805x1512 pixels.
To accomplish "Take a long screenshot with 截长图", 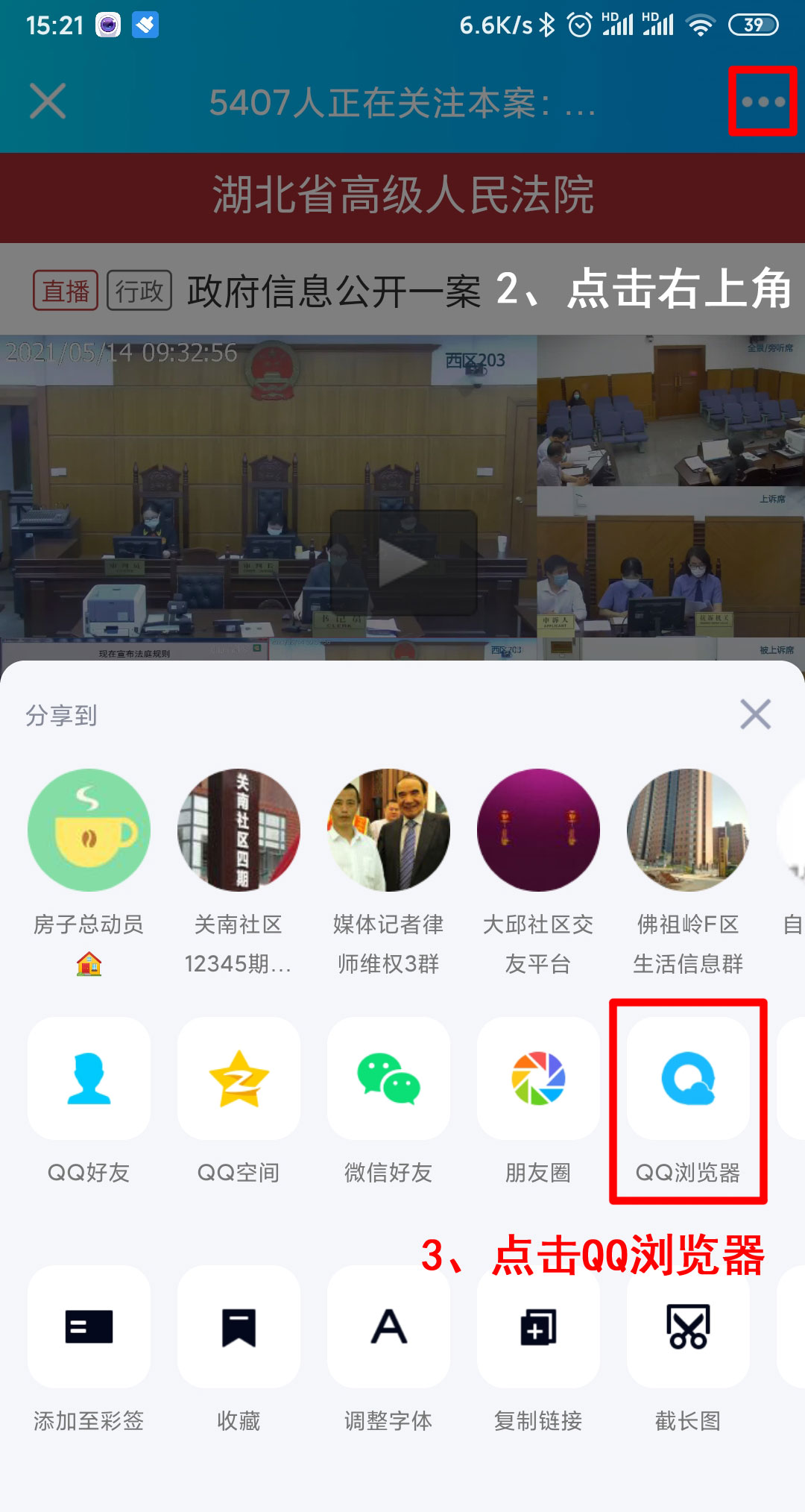I will (688, 1327).
